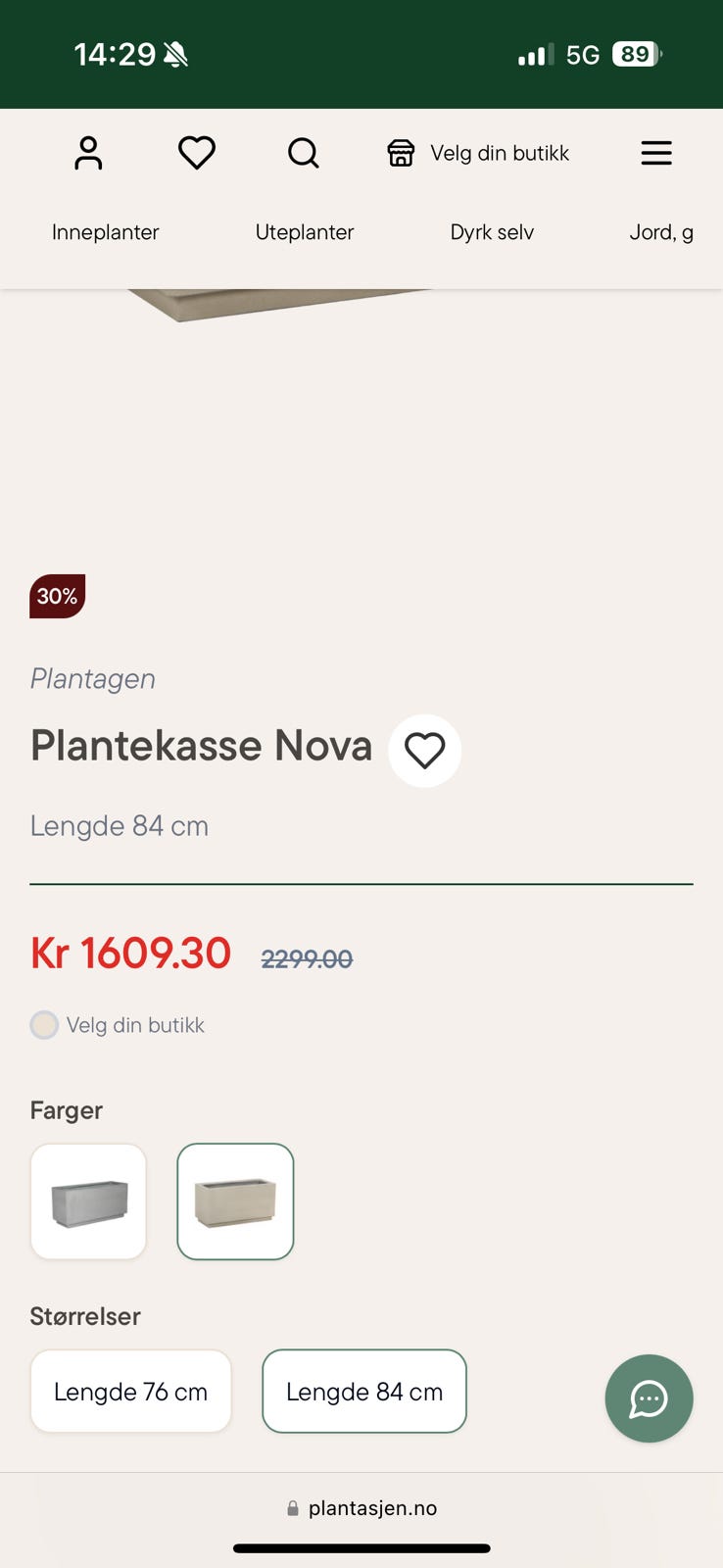This screenshot has height=1568, width=723.
Task: Add Plantekasse Nova to favorites
Action: [425, 751]
